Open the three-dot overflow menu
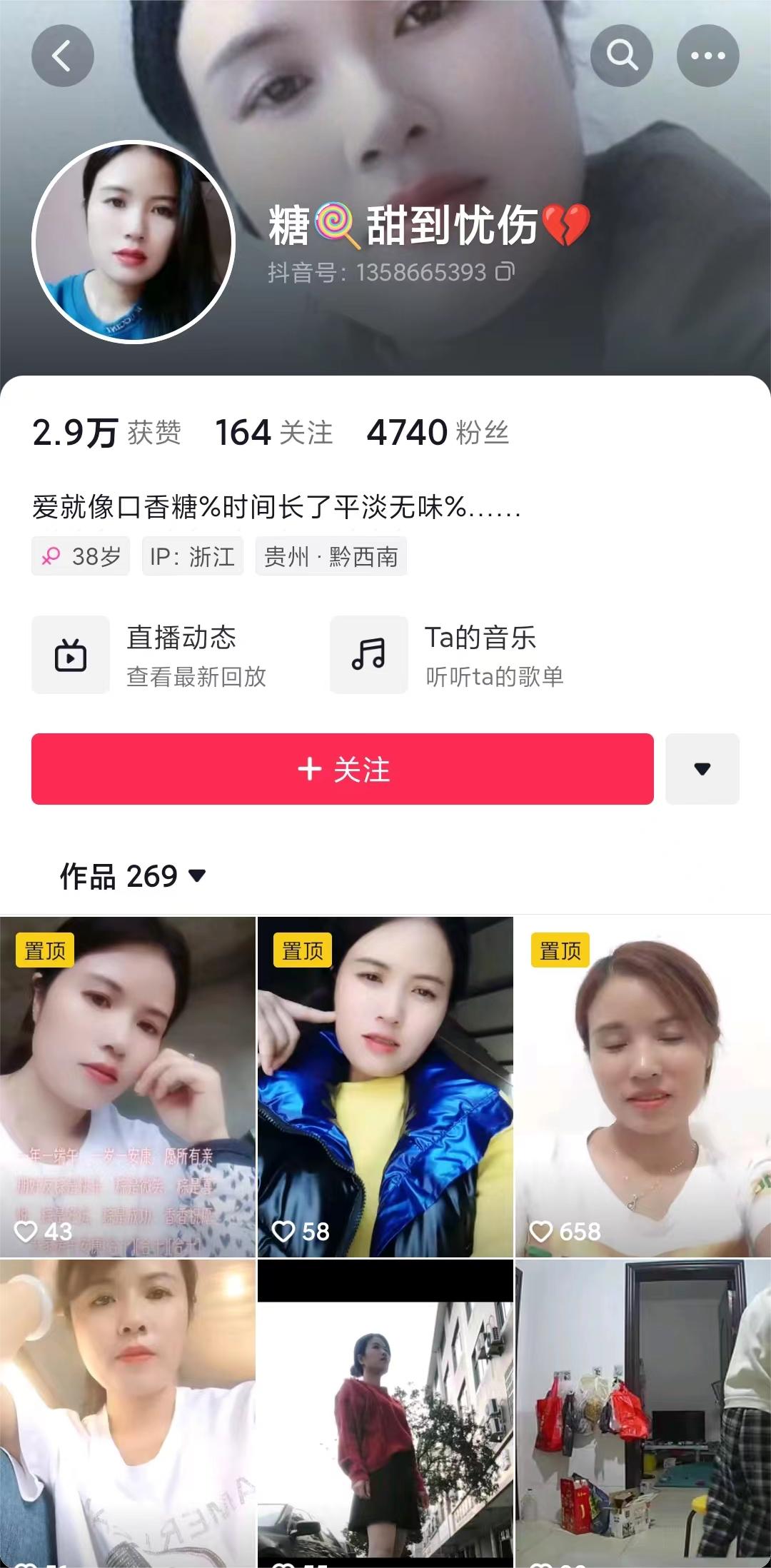 point(707,56)
